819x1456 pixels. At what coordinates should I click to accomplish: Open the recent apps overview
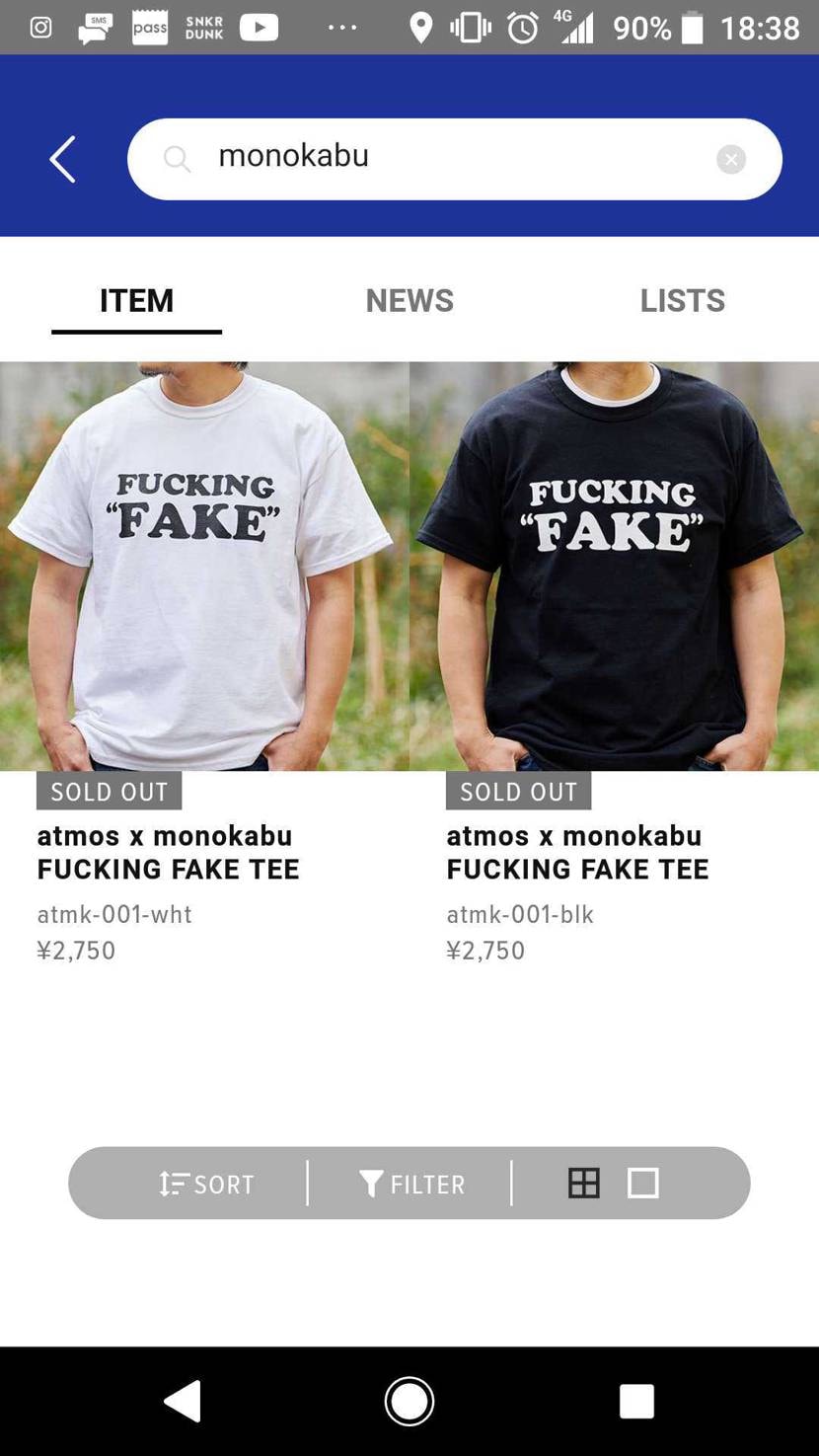pyautogui.click(x=636, y=1400)
